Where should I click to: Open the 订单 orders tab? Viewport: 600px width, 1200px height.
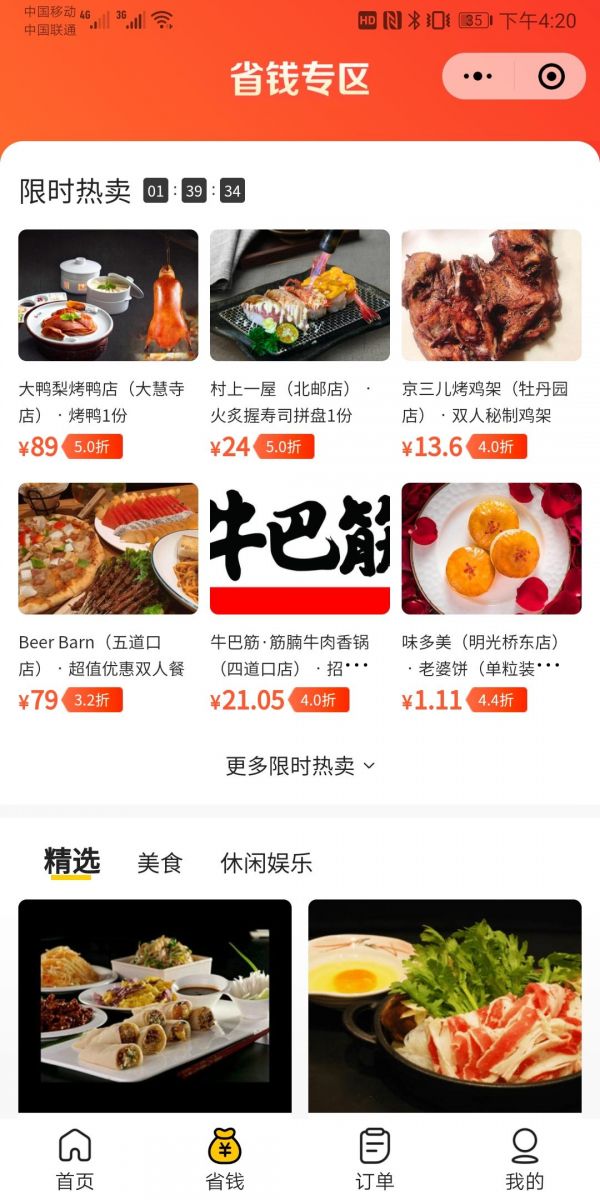point(375,1160)
